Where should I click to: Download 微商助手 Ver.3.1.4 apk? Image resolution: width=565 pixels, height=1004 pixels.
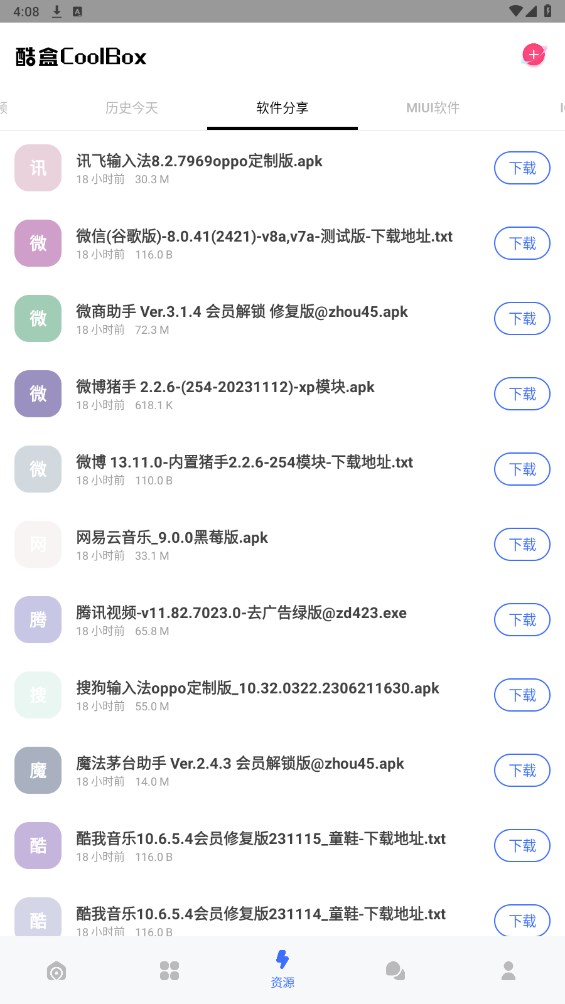[522, 318]
